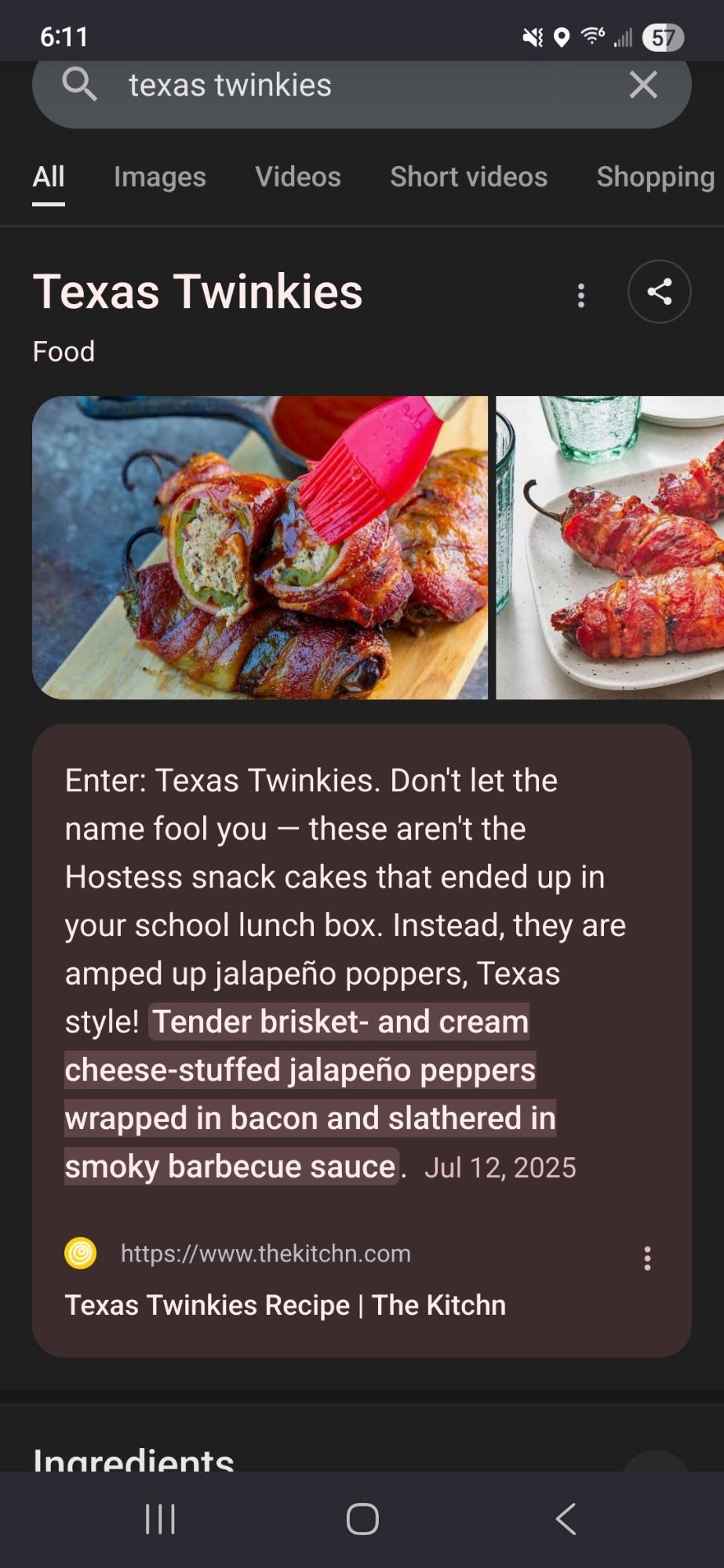This screenshot has width=724, height=1568.
Task: Clear the search query with X
Action: click(x=643, y=85)
